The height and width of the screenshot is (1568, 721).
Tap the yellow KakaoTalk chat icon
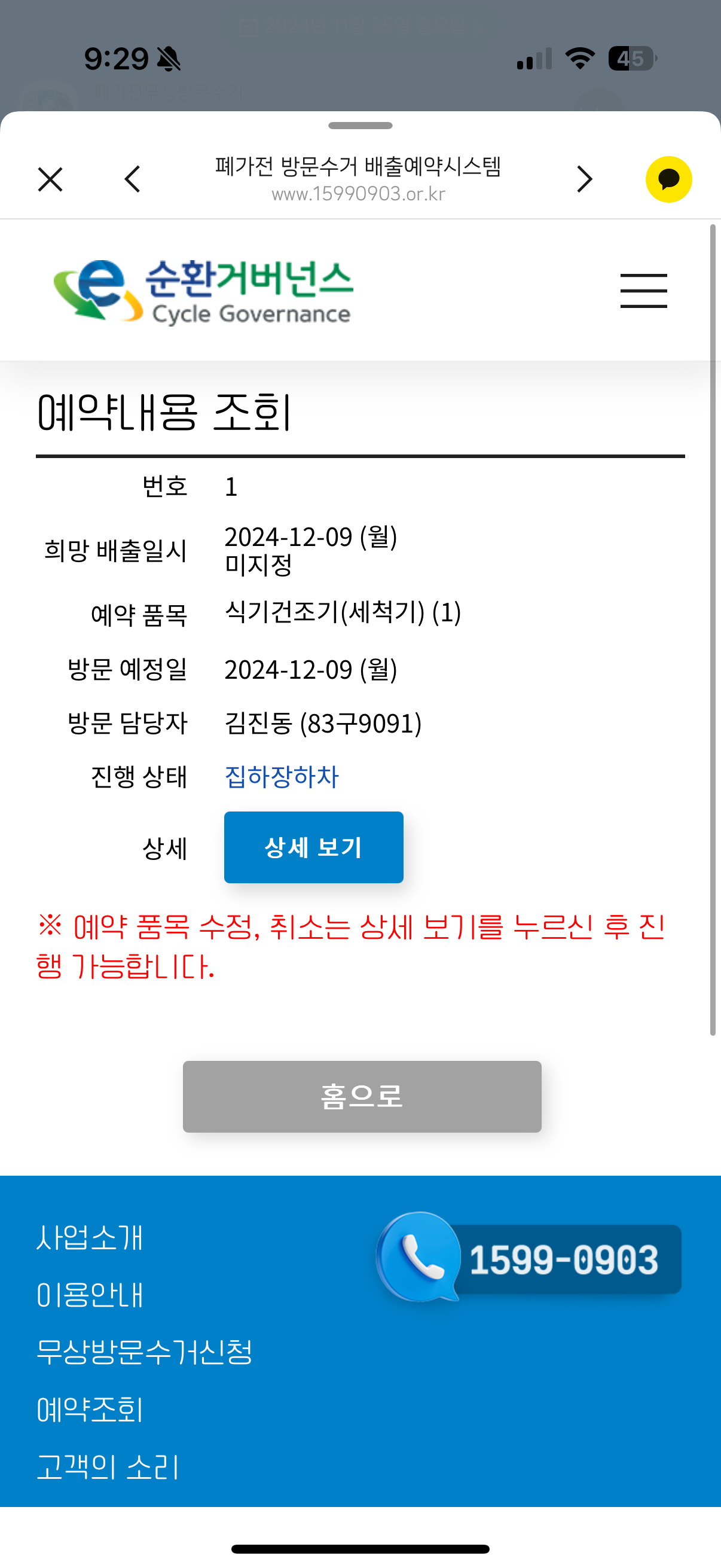click(x=668, y=179)
